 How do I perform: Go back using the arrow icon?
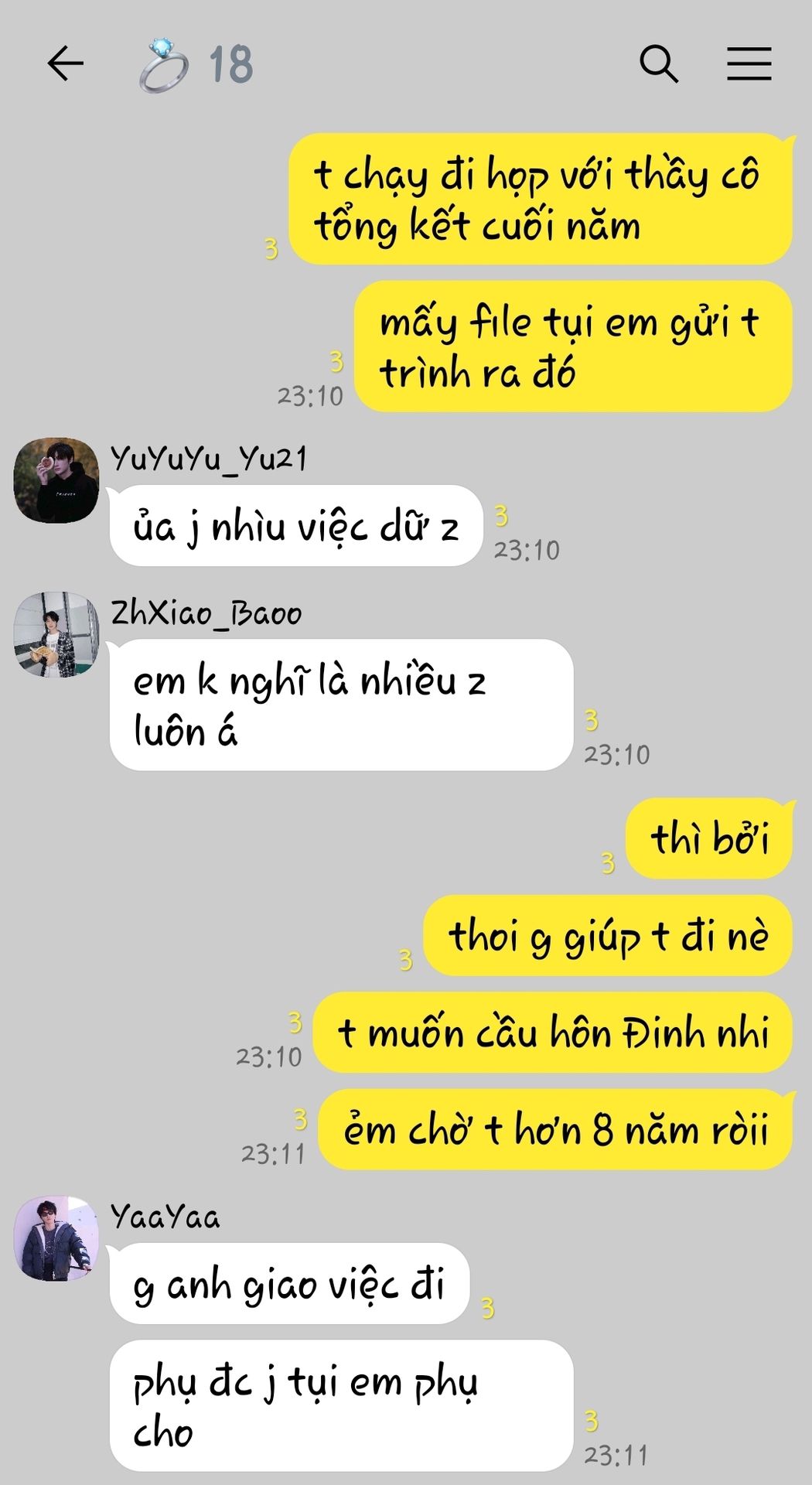65,63
